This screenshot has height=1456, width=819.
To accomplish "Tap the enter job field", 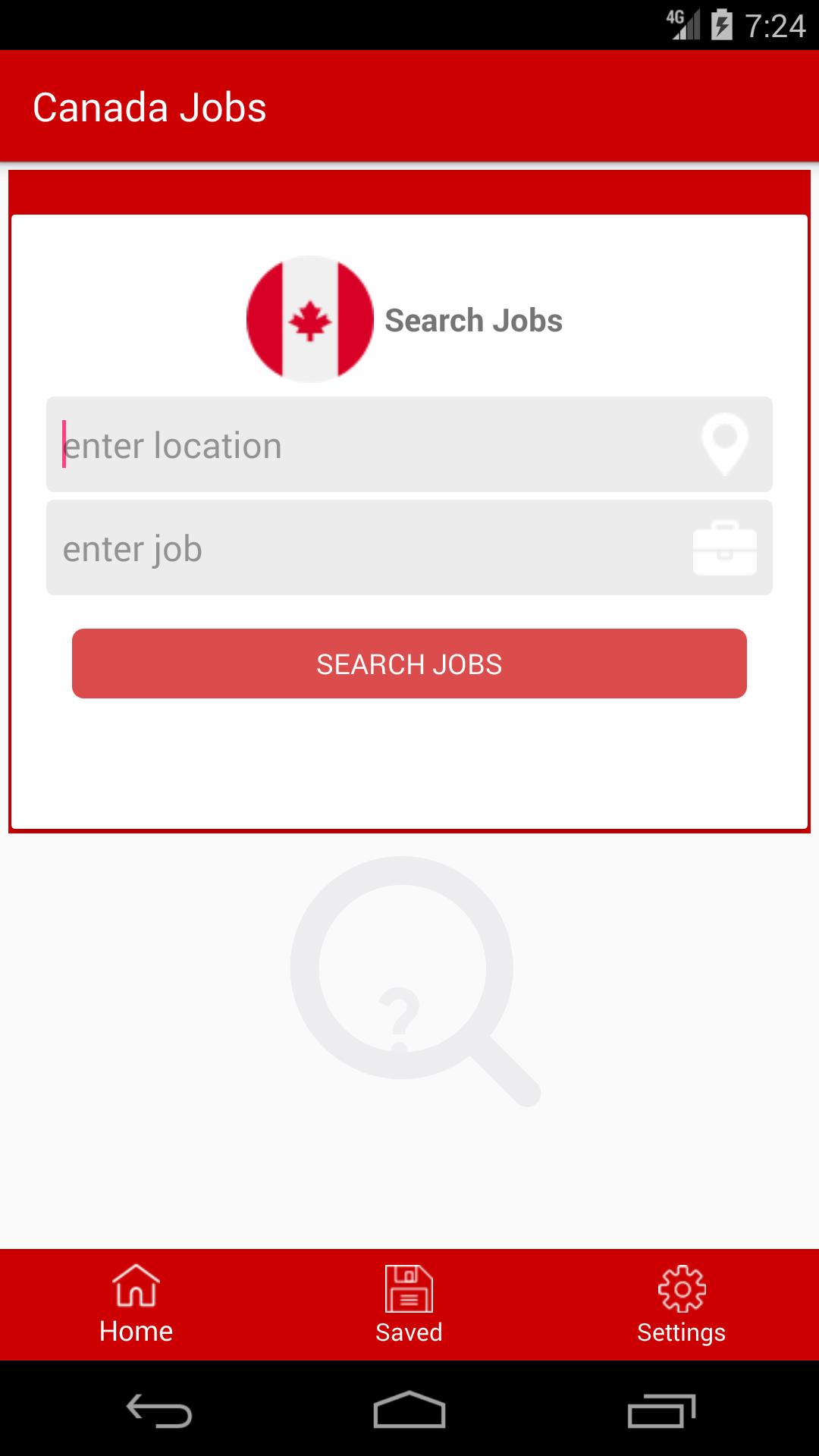I will 364,548.
